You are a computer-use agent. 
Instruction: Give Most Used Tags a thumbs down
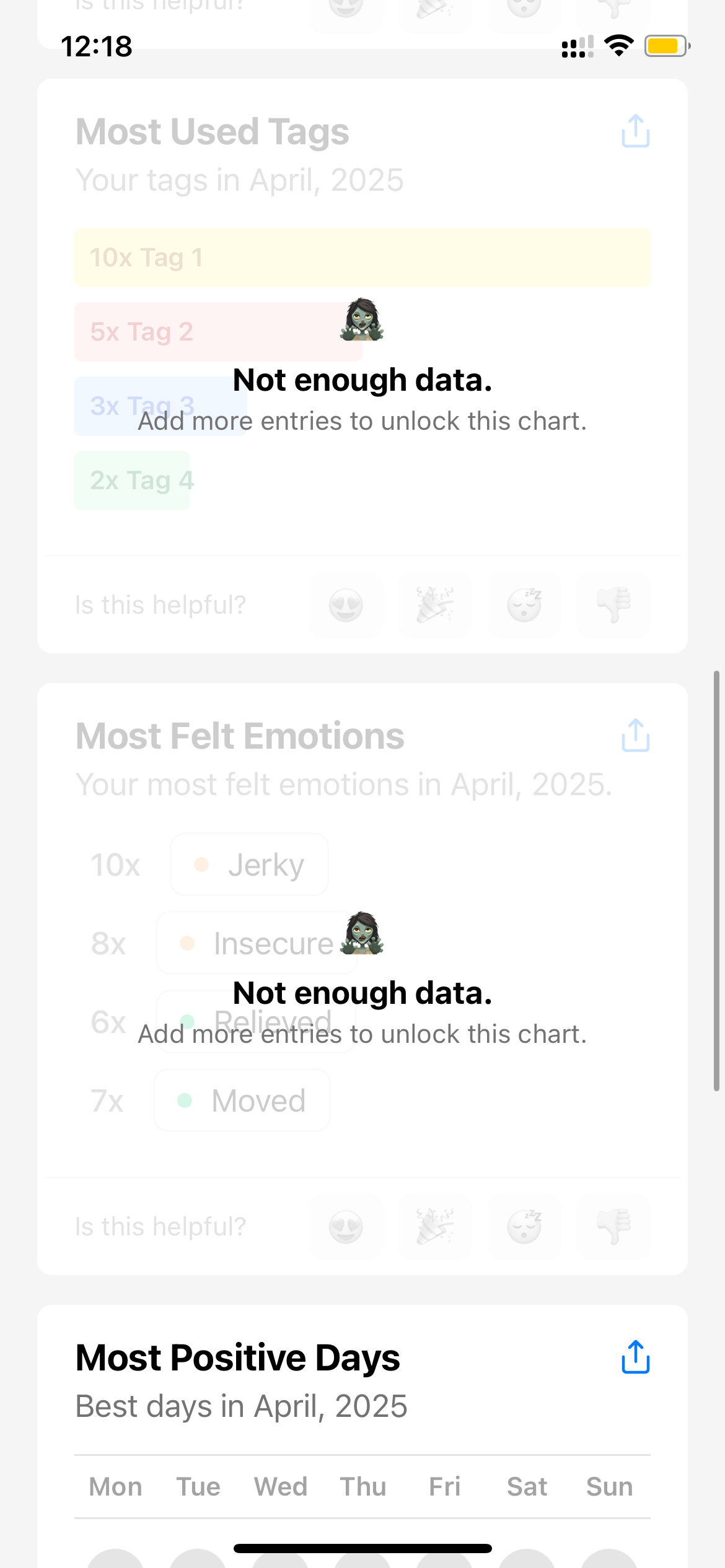click(x=613, y=605)
